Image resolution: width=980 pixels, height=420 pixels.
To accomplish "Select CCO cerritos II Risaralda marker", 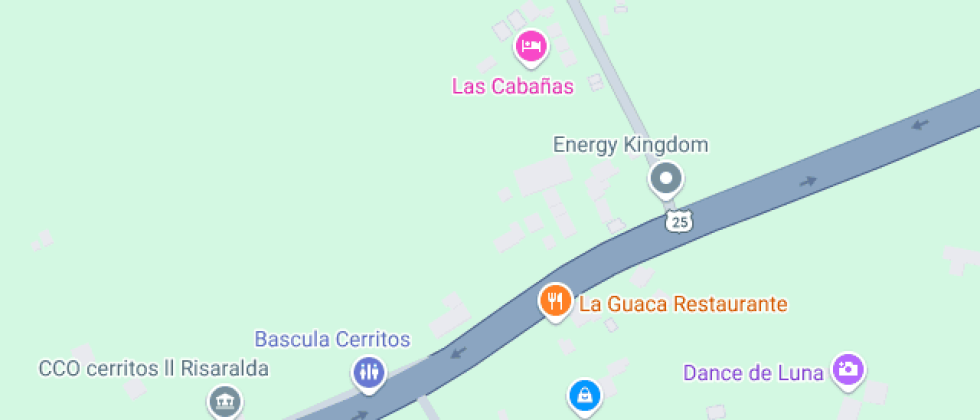I will coord(224,402).
